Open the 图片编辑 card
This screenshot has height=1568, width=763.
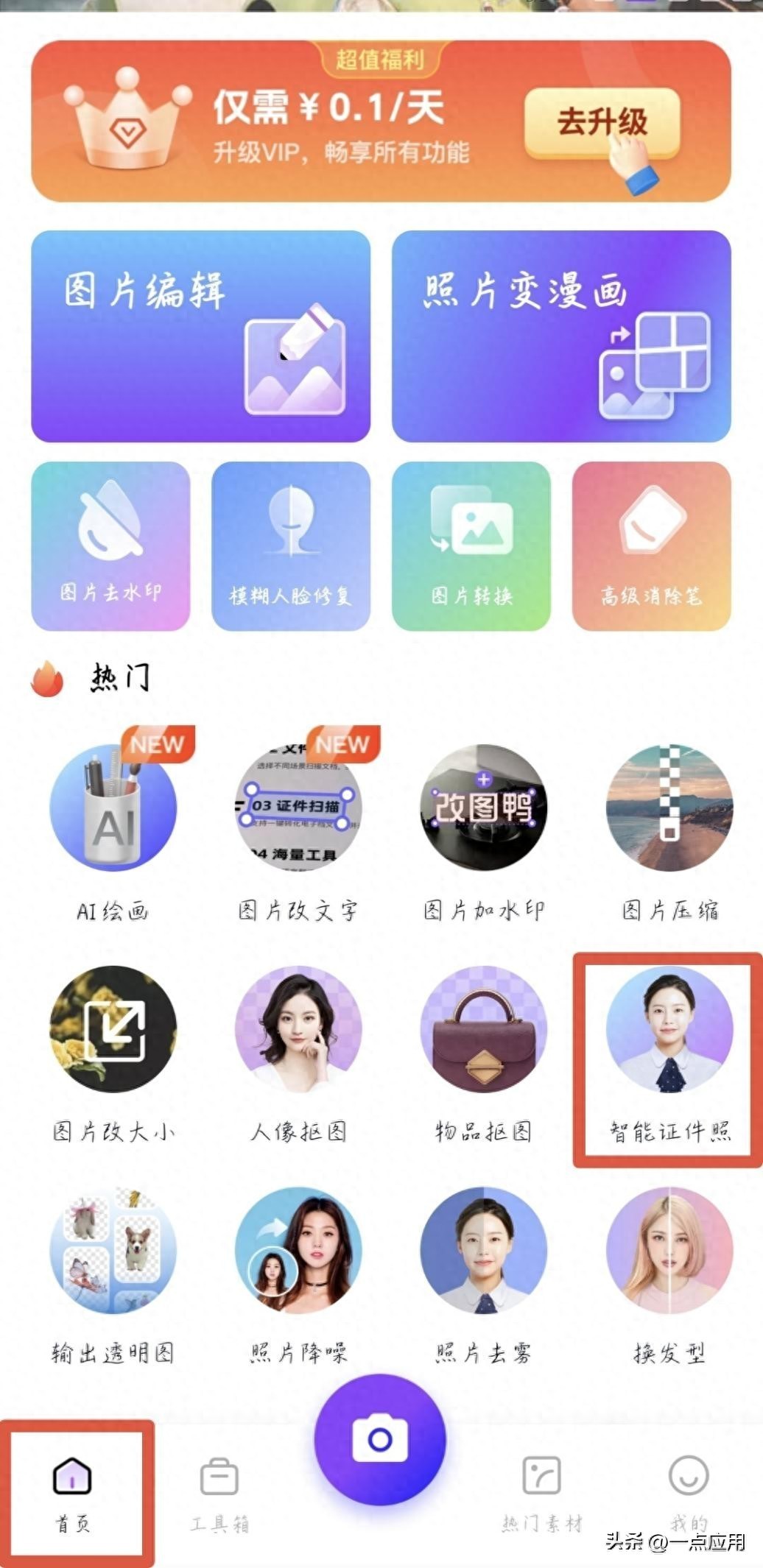pyautogui.click(x=200, y=336)
